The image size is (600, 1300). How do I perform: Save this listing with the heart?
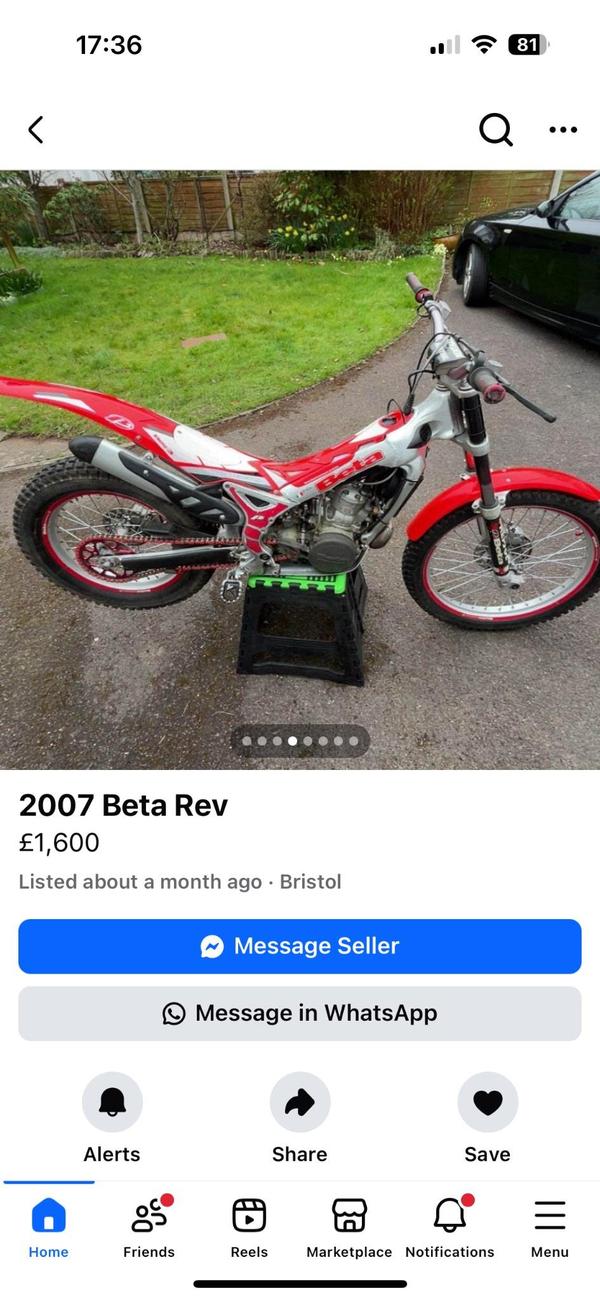click(x=487, y=1102)
